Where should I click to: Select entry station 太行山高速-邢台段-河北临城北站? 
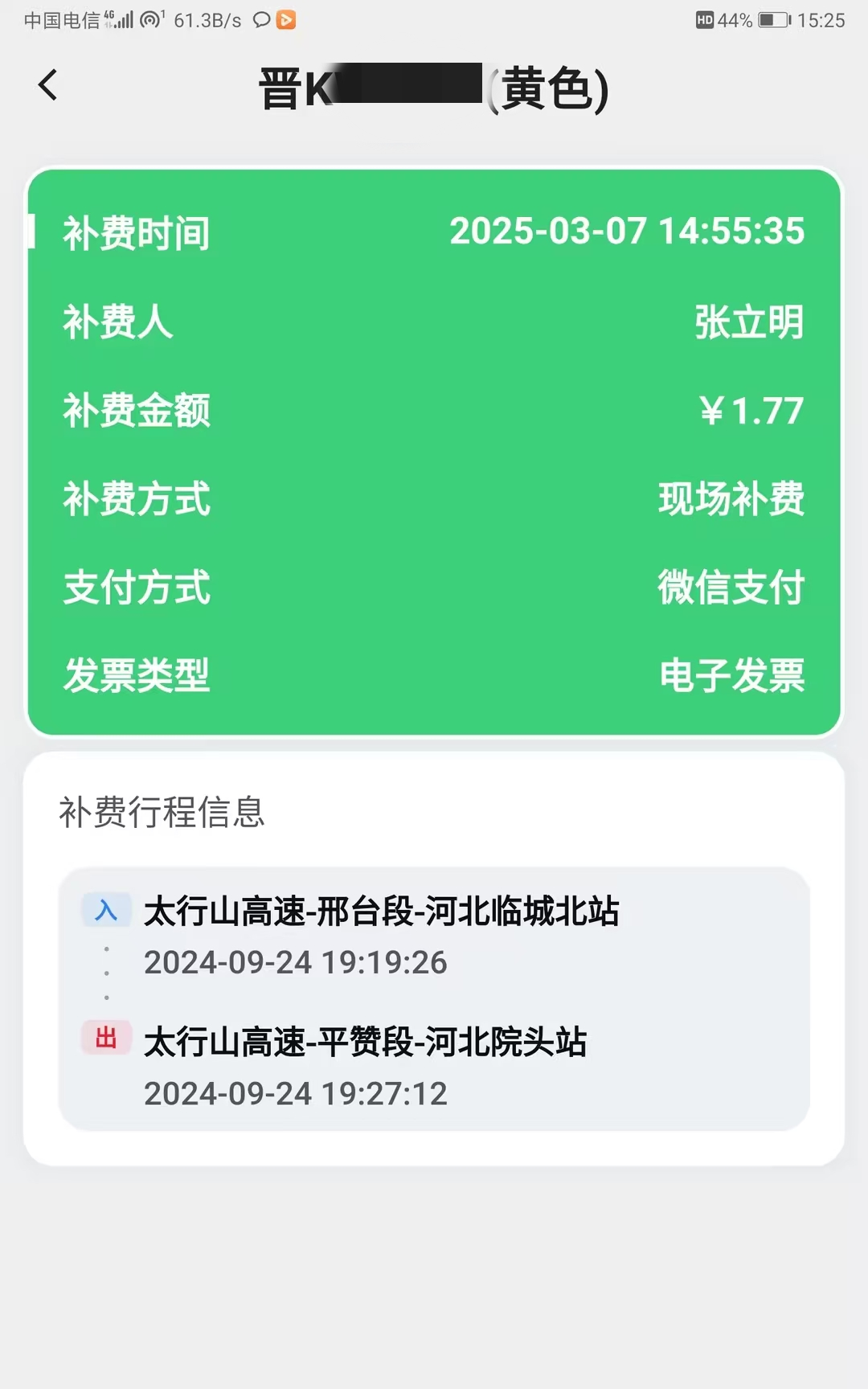(x=381, y=909)
